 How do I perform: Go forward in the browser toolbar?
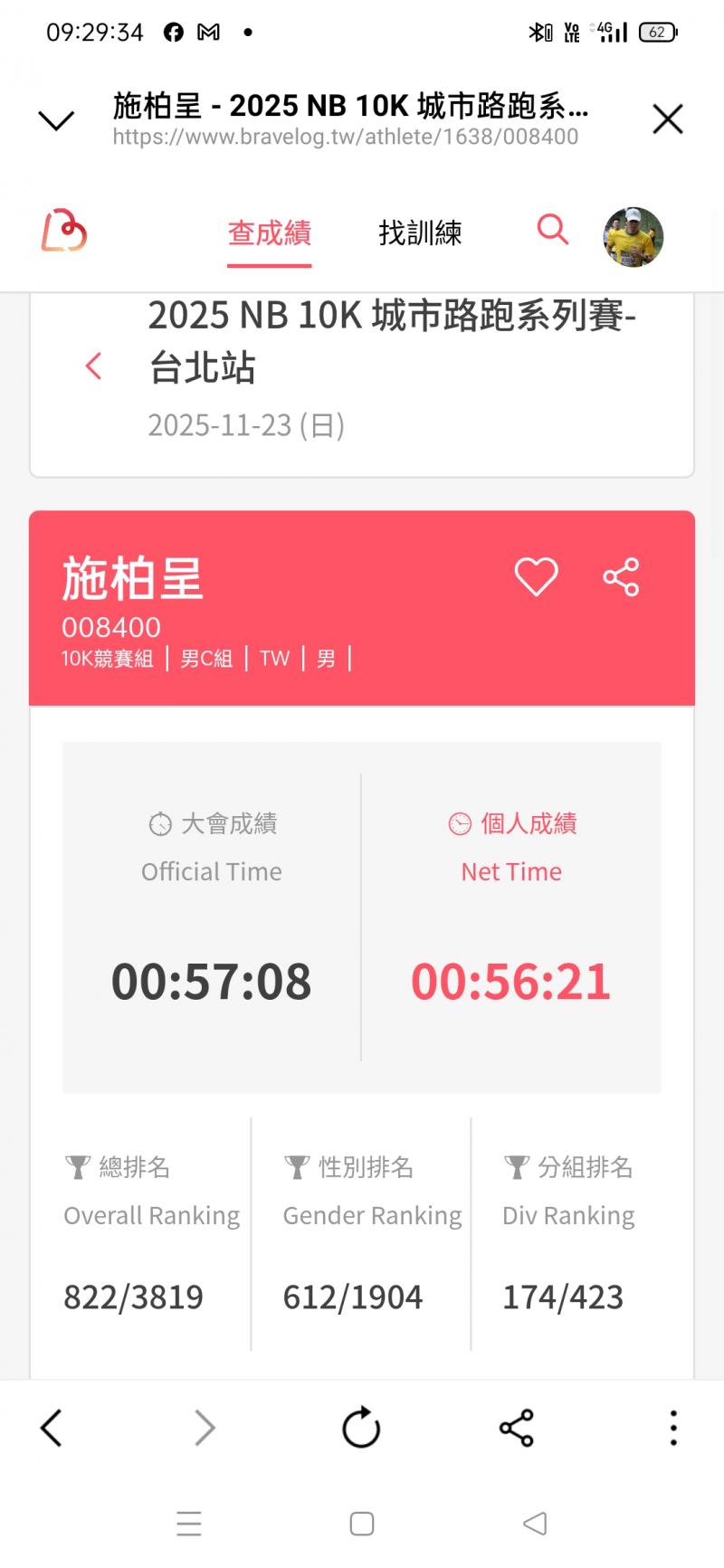click(205, 1429)
